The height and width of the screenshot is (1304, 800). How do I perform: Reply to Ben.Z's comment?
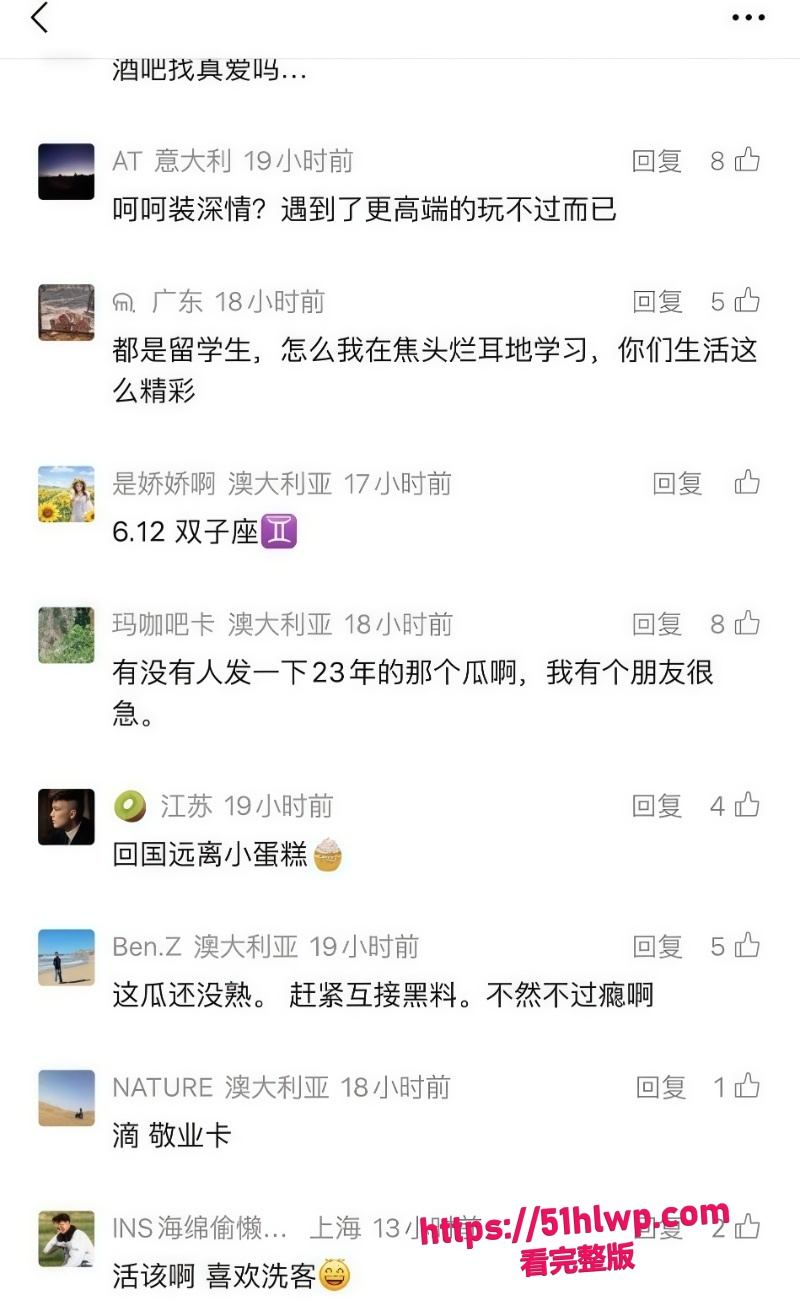(x=657, y=947)
